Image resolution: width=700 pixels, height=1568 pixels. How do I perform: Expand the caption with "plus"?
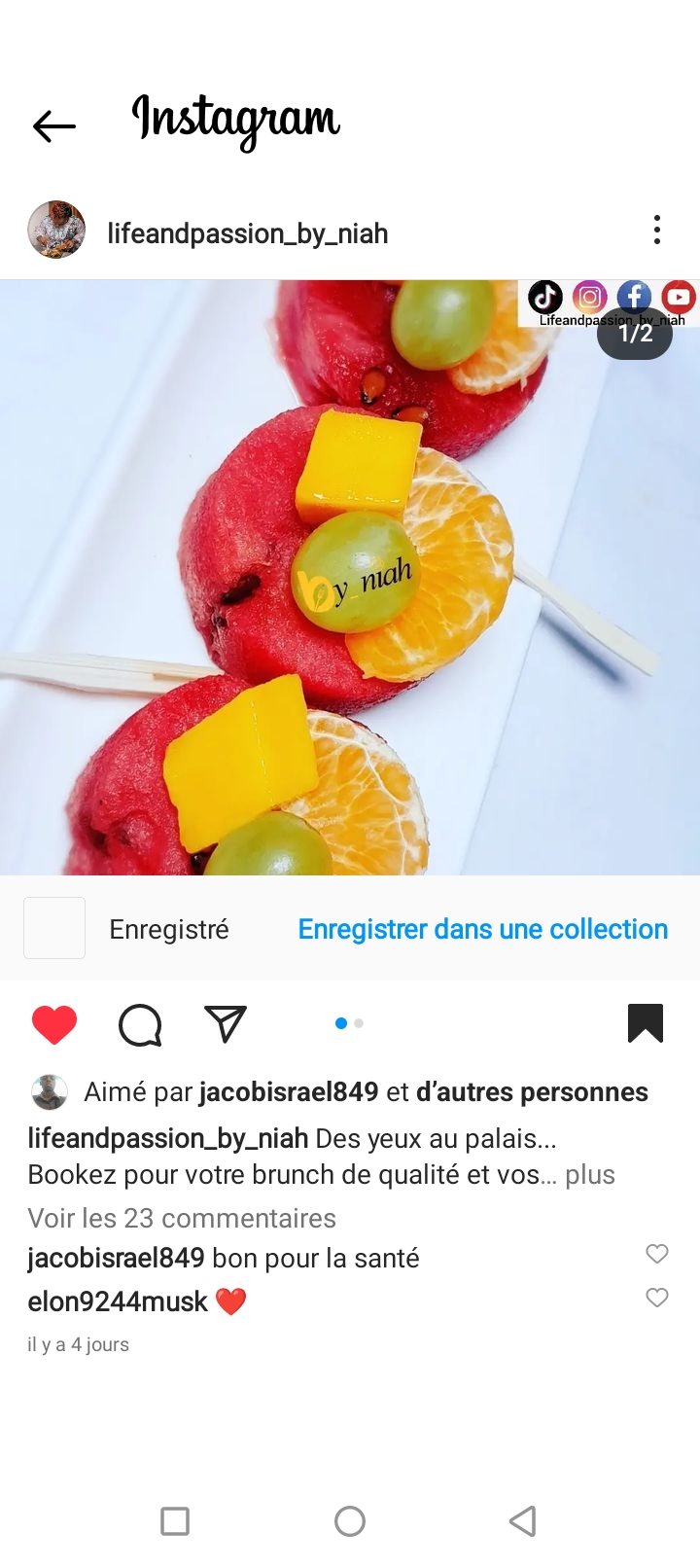pyautogui.click(x=590, y=1175)
